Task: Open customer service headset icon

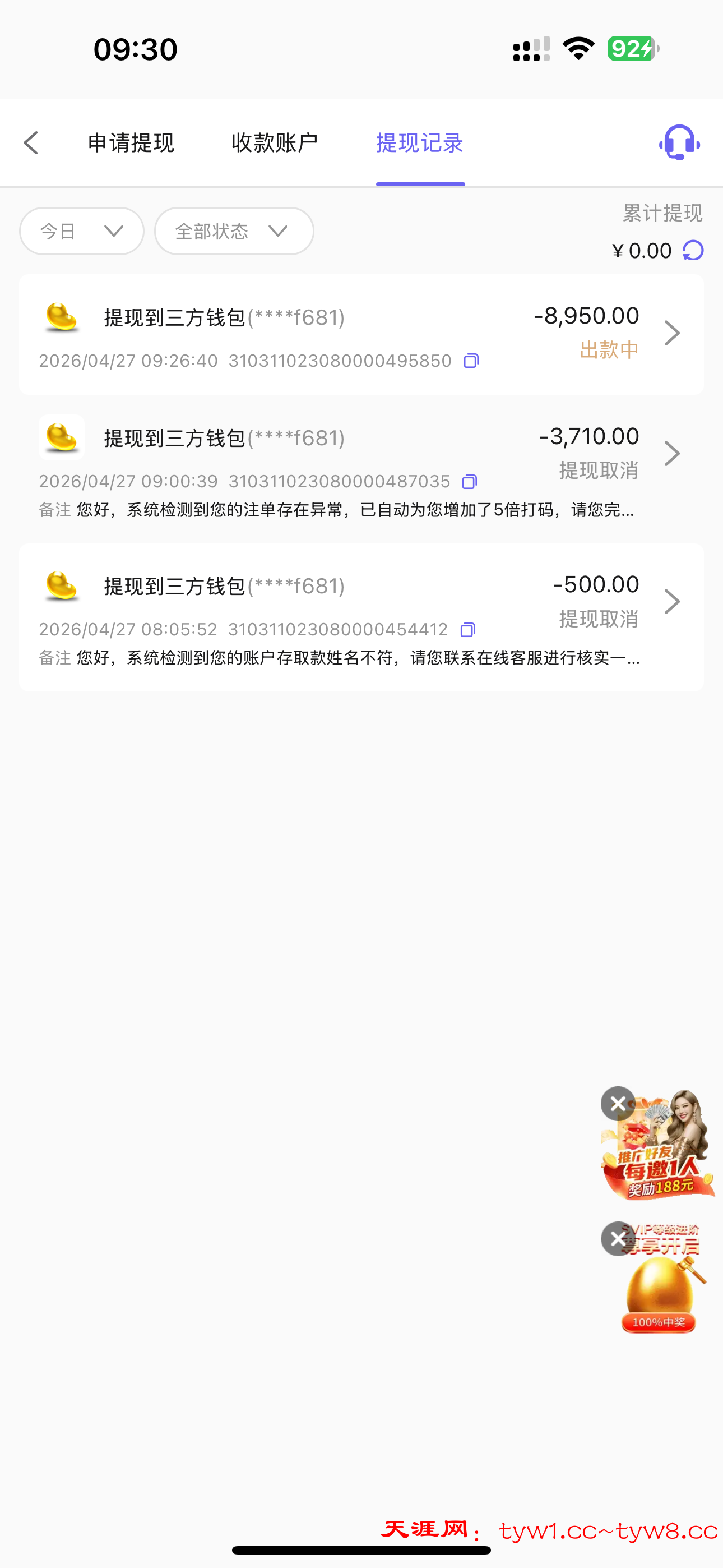Action: click(679, 143)
